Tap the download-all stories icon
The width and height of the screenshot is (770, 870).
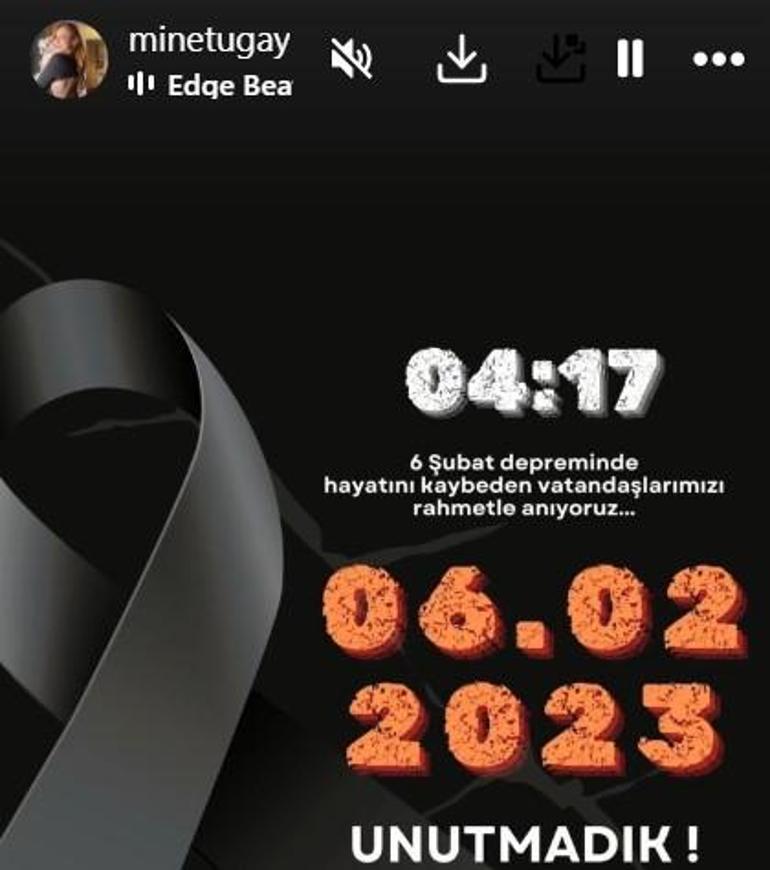pos(561,60)
